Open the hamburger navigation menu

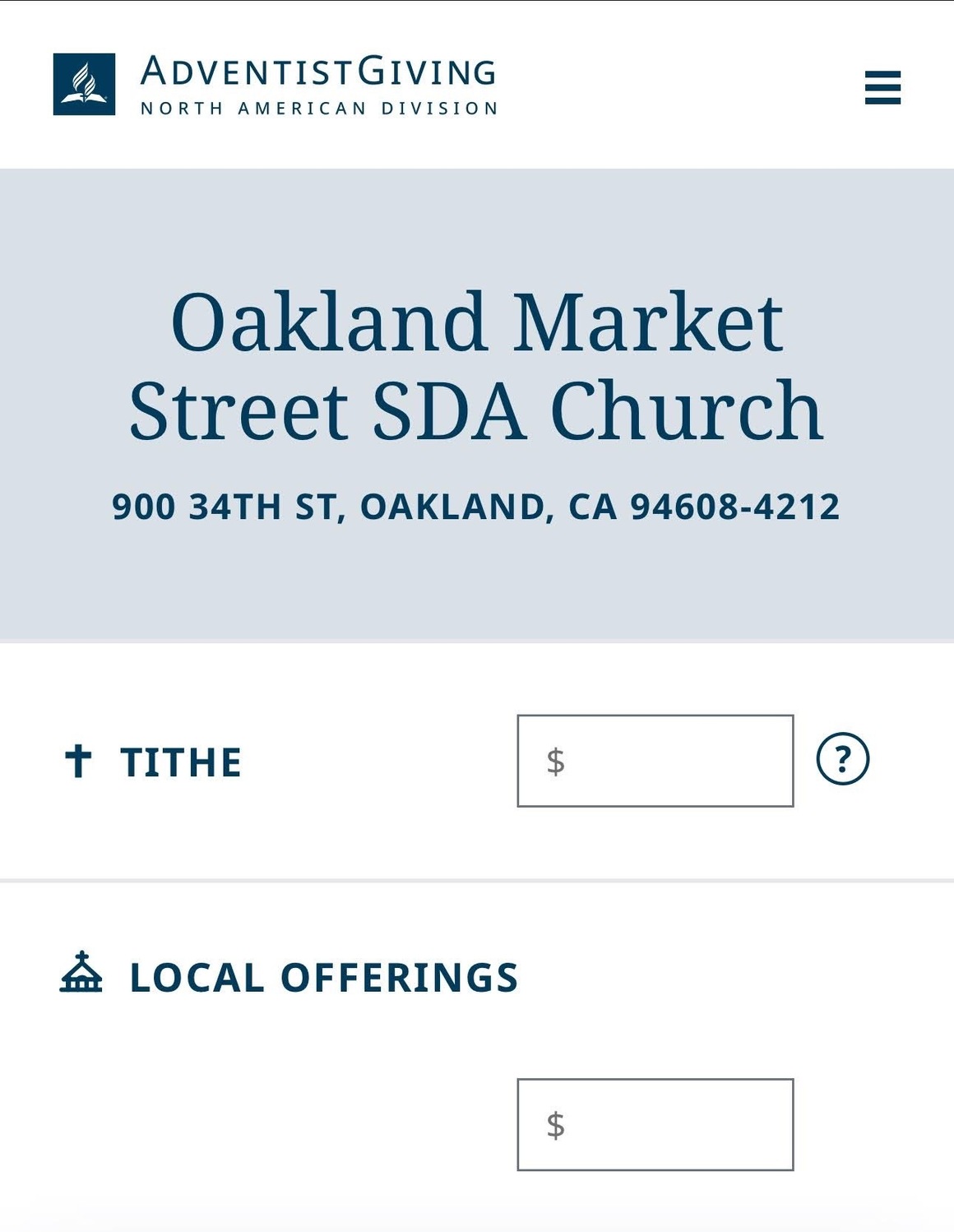click(882, 87)
